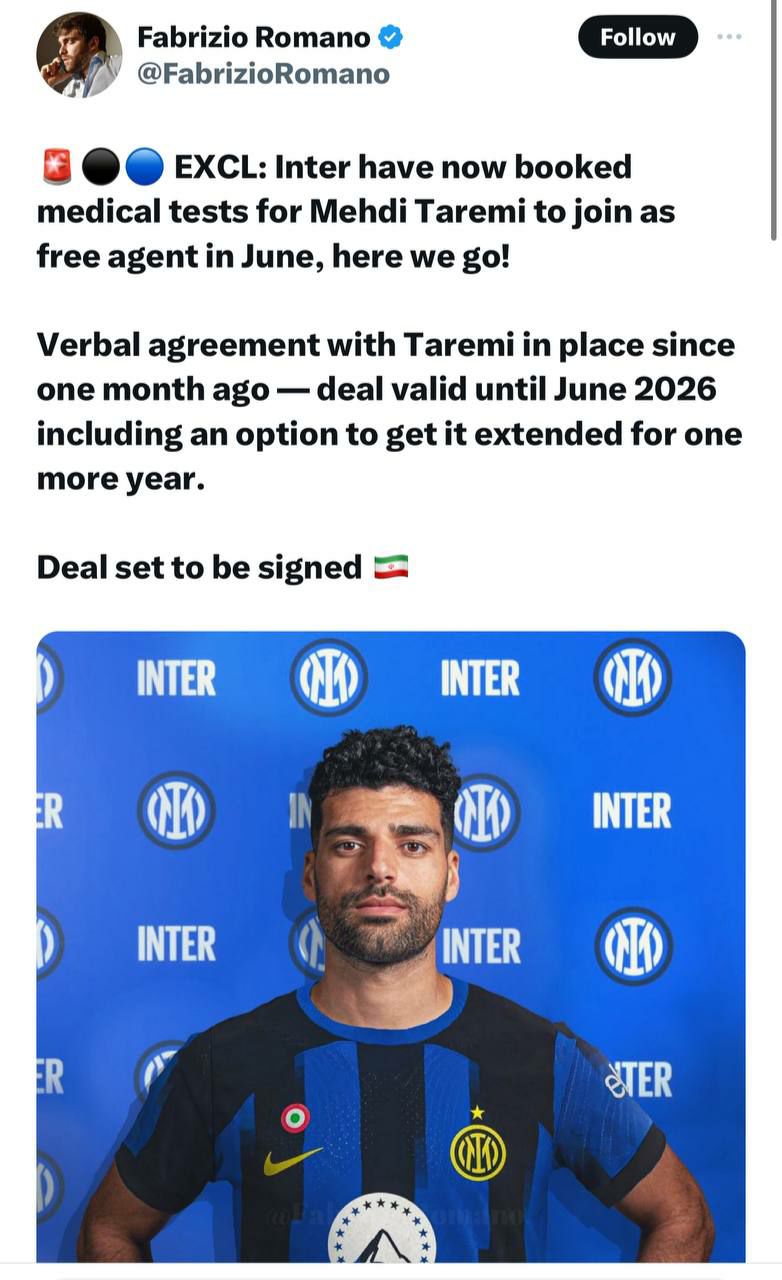Open the Mehdi Taremi Inter photo
782x1280 pixels.
[391, 945]
